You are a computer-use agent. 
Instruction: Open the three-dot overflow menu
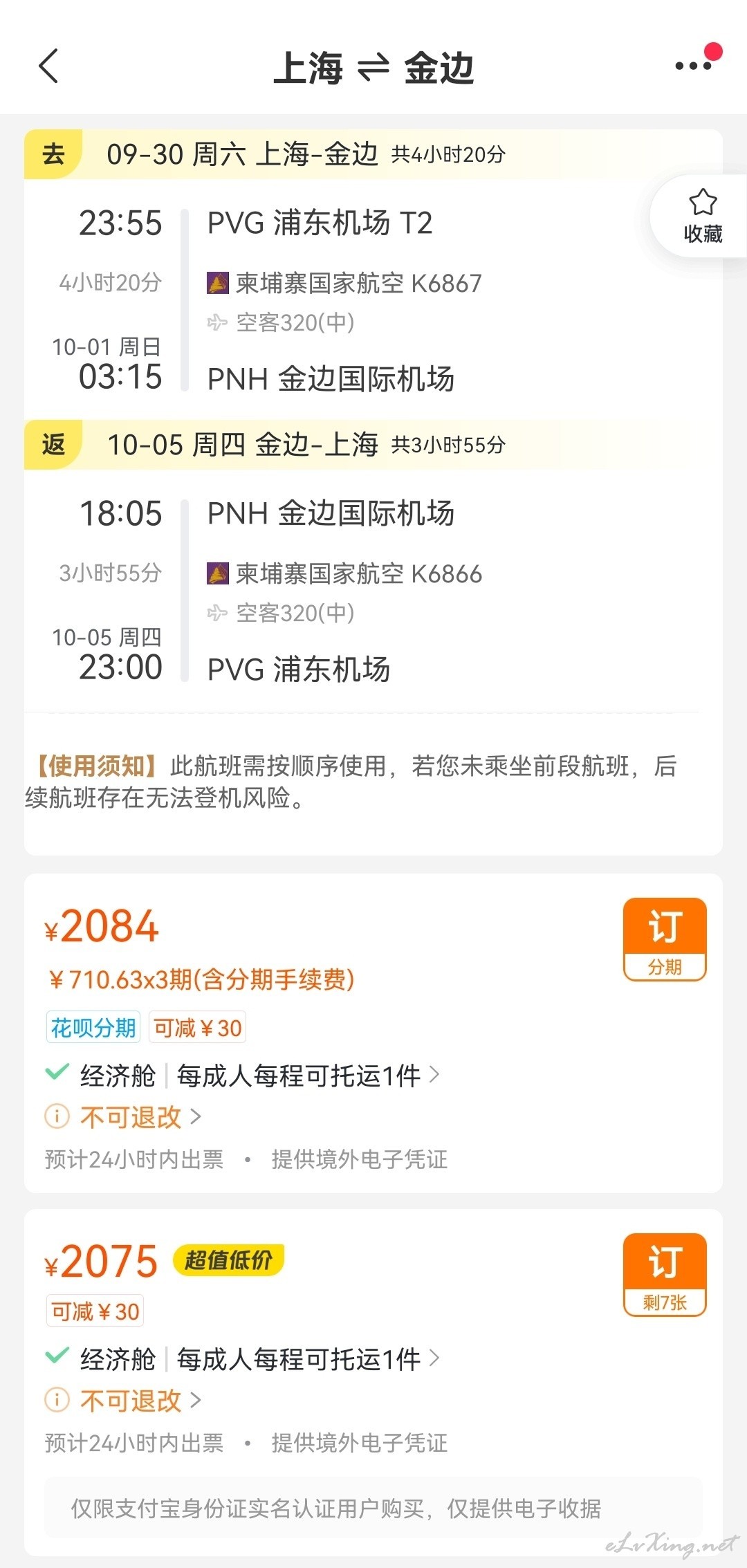click(x=694, y=66)
